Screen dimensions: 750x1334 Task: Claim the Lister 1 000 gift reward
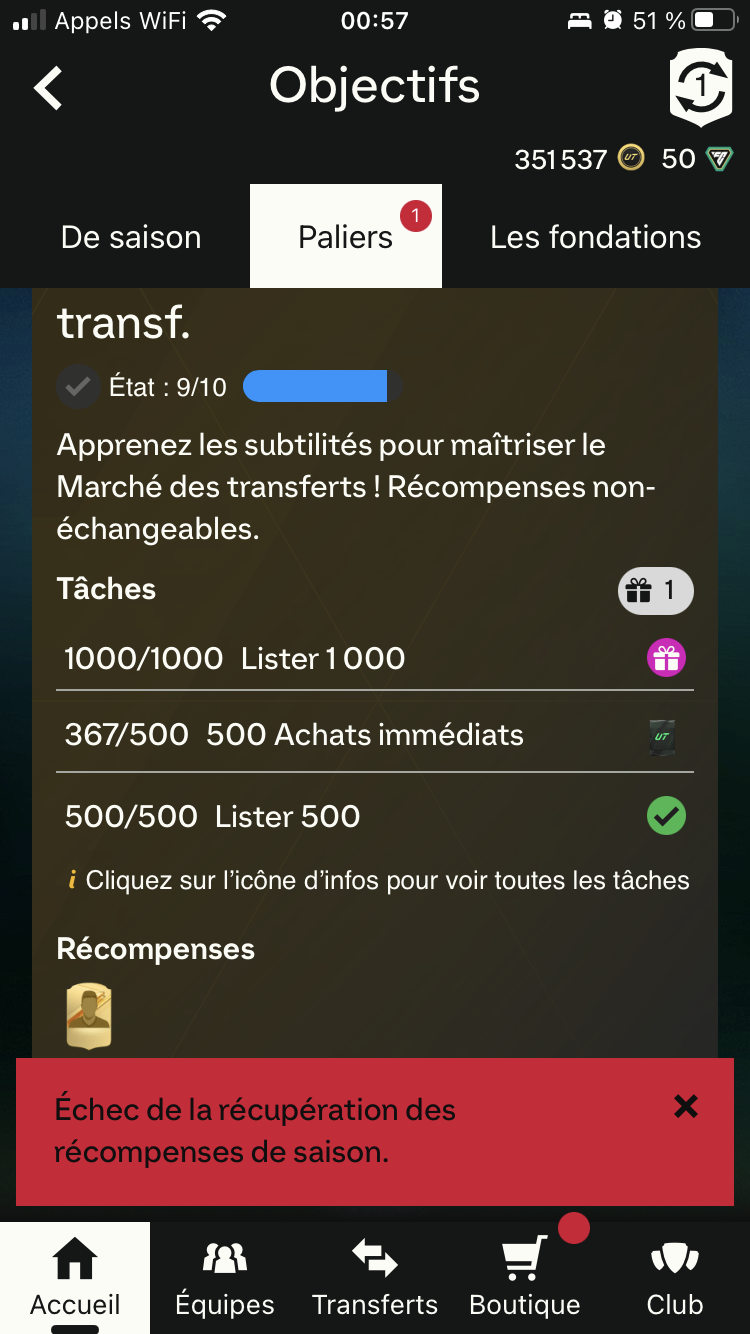coord(666,658)
